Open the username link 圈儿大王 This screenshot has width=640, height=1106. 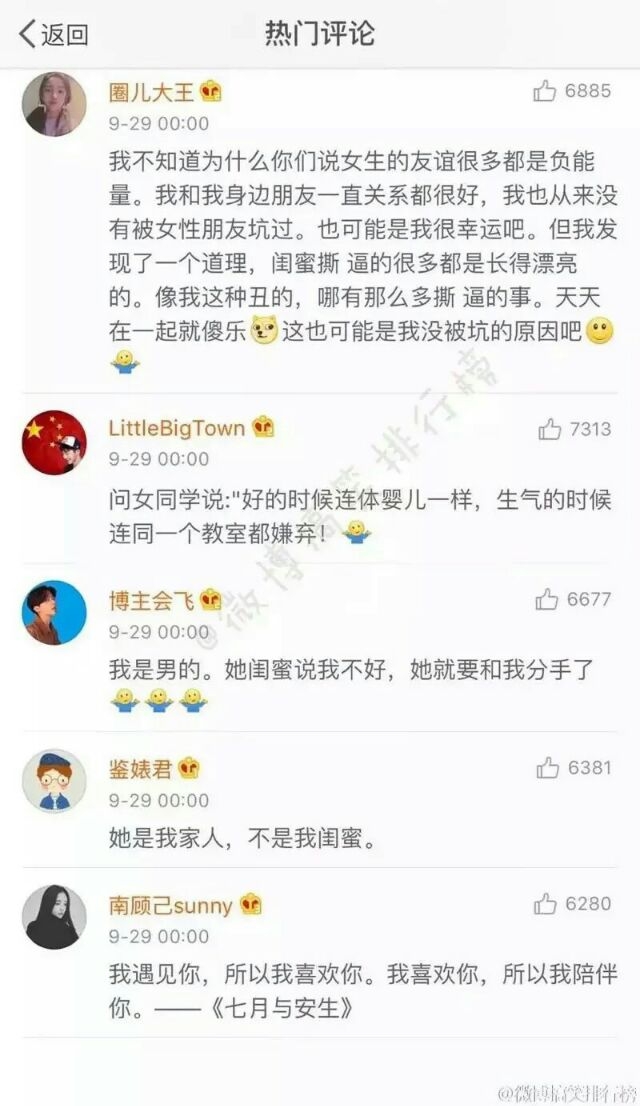(151, 92)
